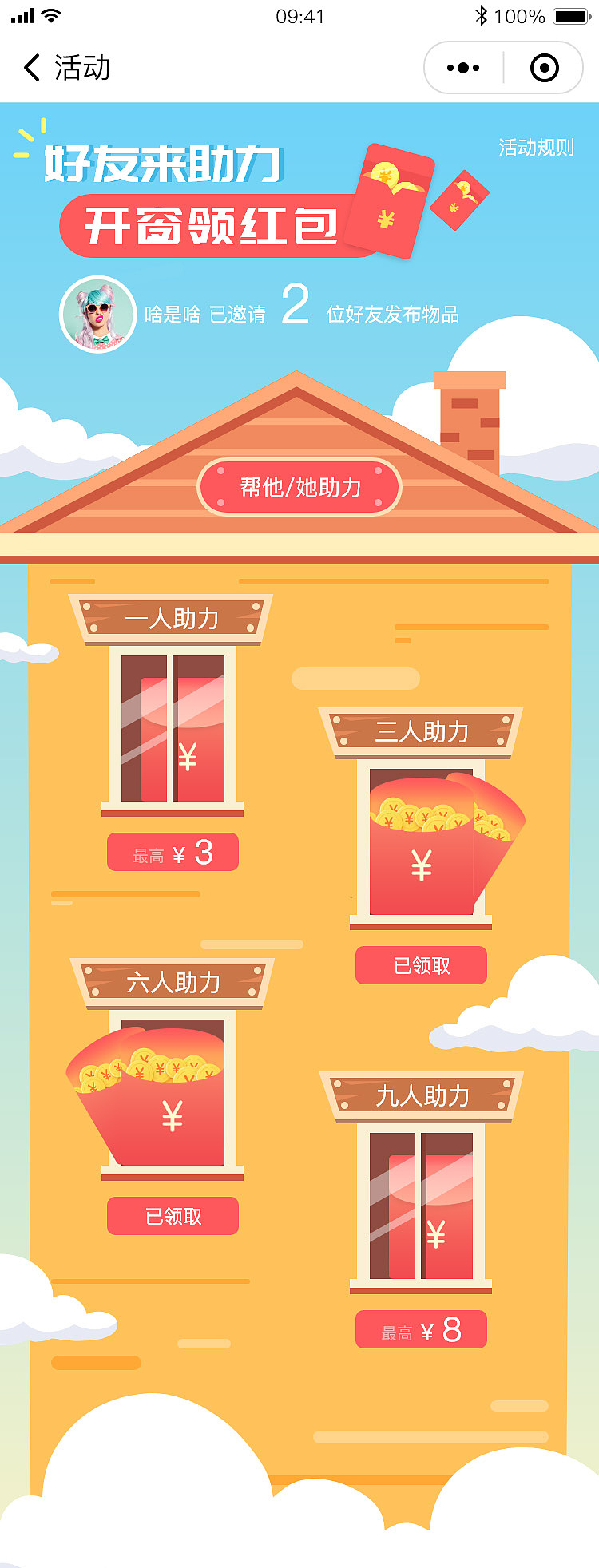This screenshot has height=1568, width=599.
Task: Open the more options menu in the capsule
Action: coord(462,68)
